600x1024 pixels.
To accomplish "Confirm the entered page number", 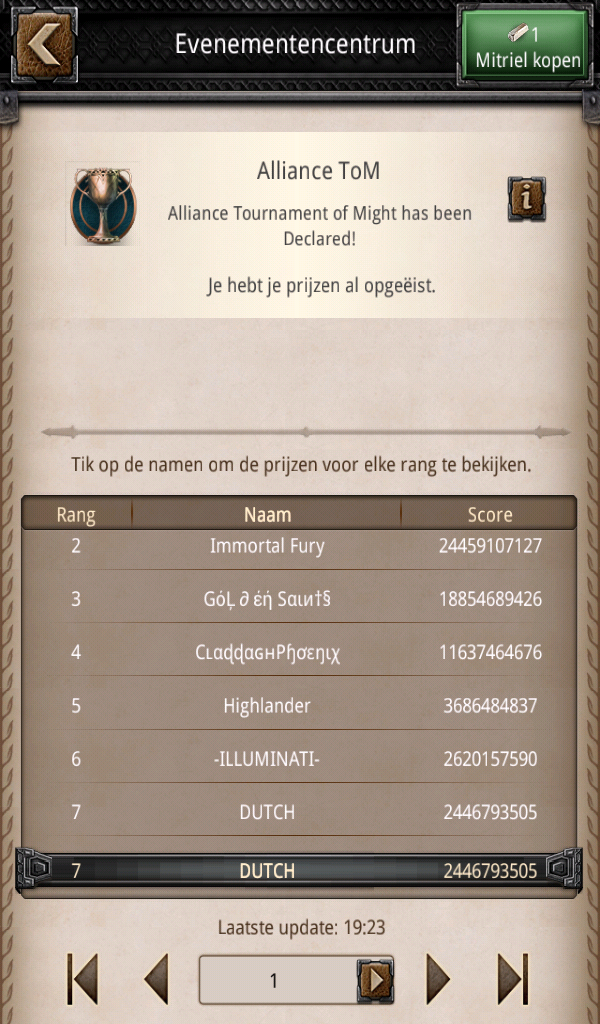I will pyautogui.click(x=375, y=980).
